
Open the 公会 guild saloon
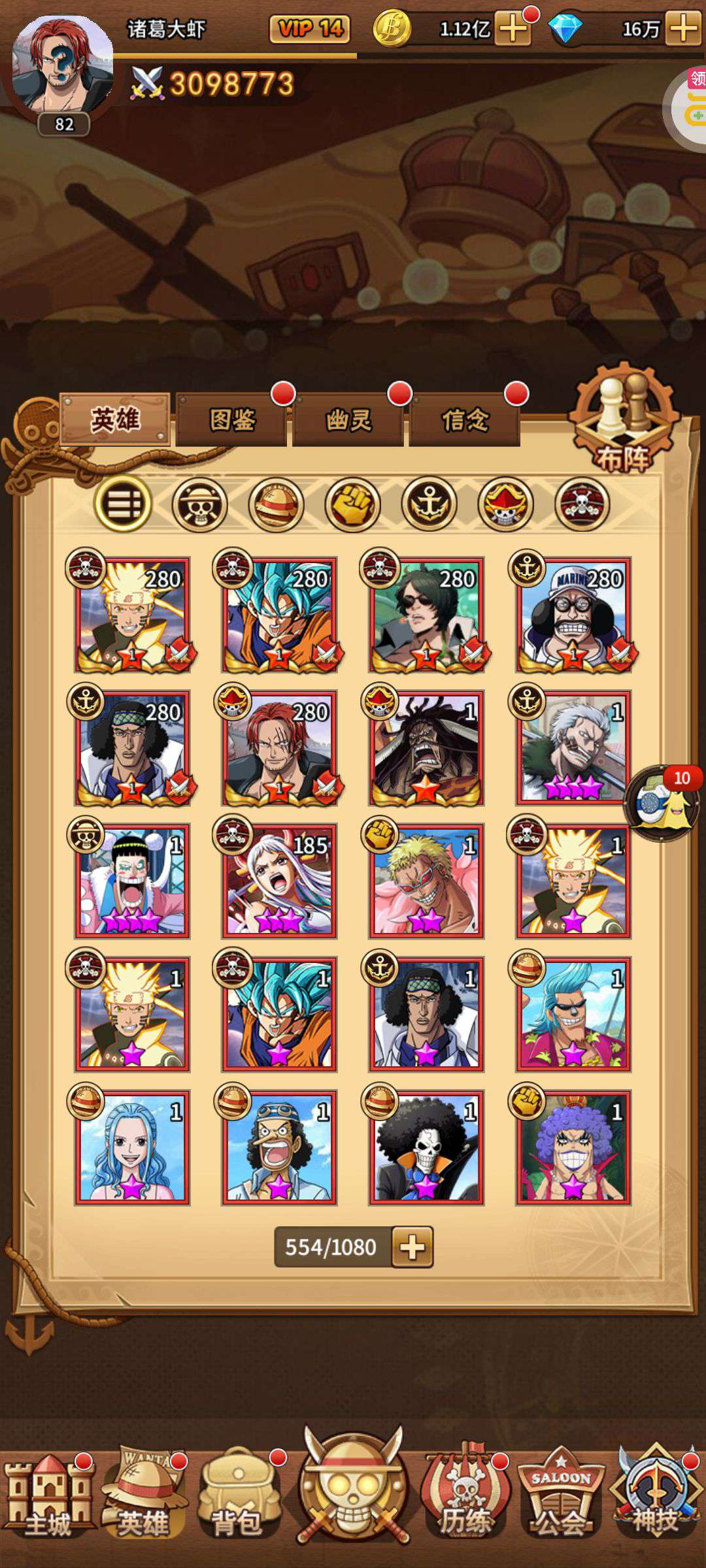coord(560,1496)
